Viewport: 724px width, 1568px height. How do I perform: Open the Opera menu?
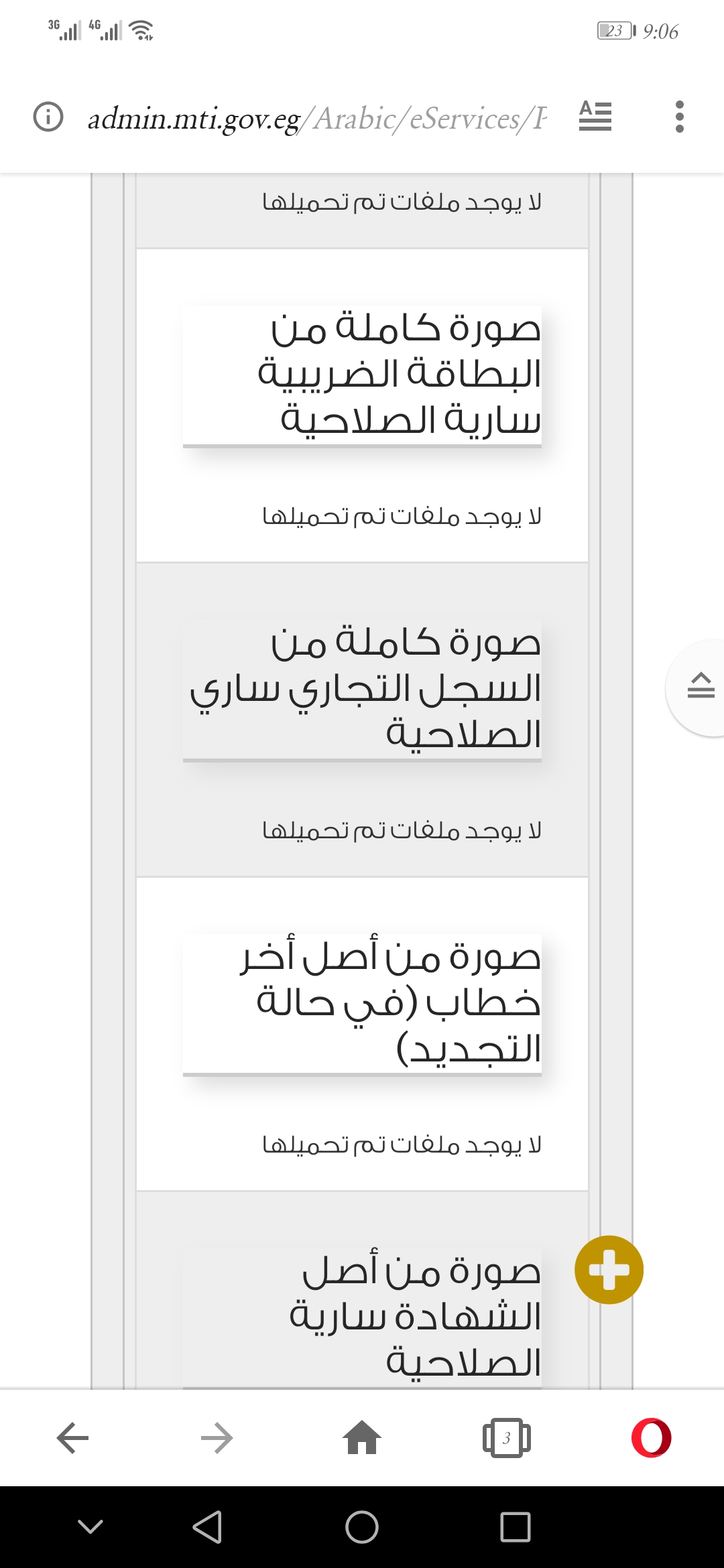click(x=651, y=1437)
